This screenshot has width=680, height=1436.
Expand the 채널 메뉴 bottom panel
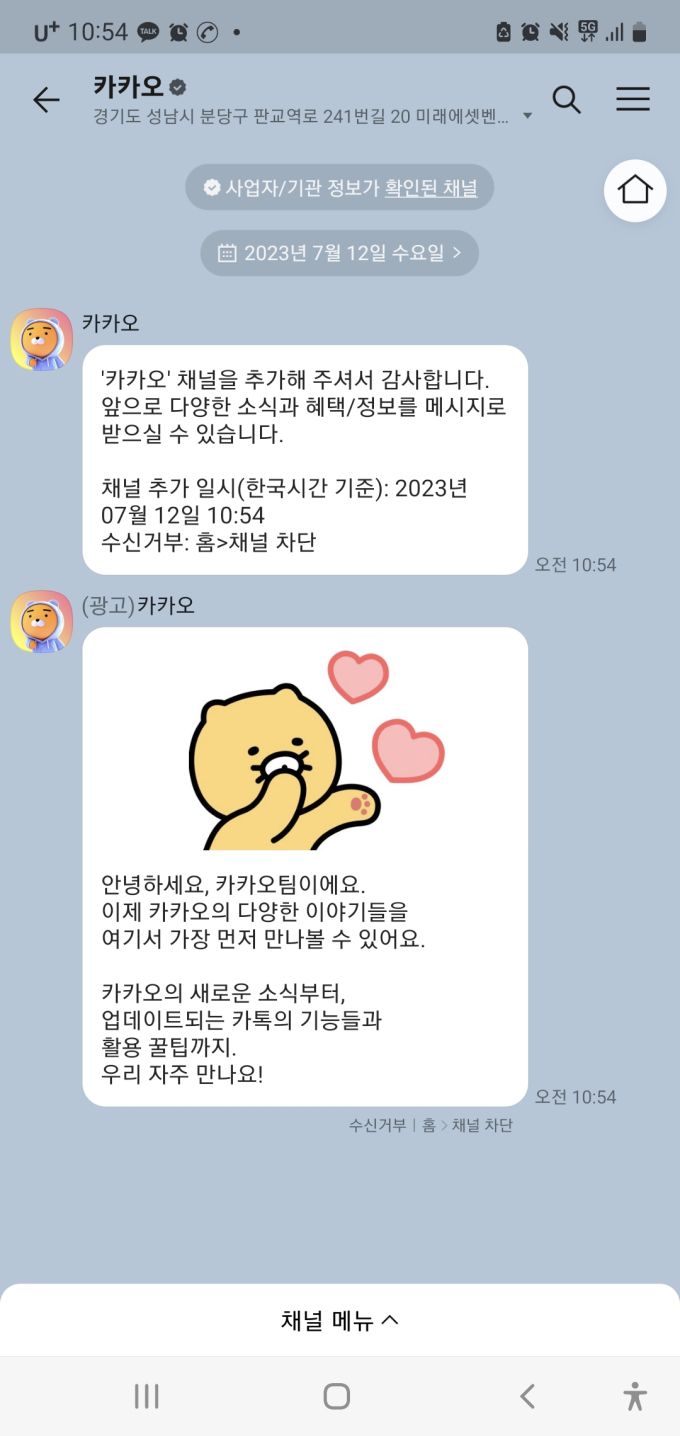(x=340, y=1320)
